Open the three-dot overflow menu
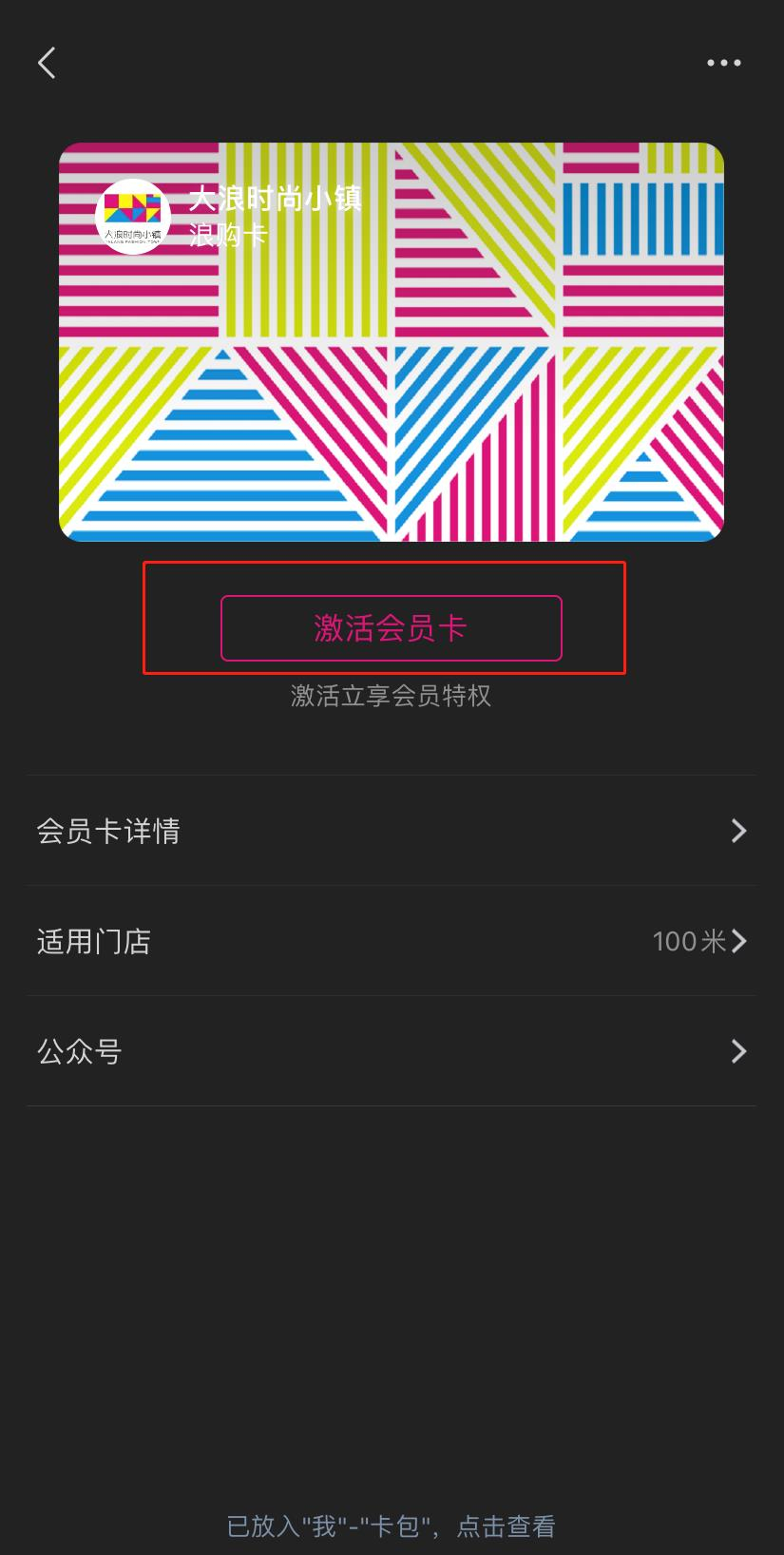The image size is (784, 1555). click(723, 64)
